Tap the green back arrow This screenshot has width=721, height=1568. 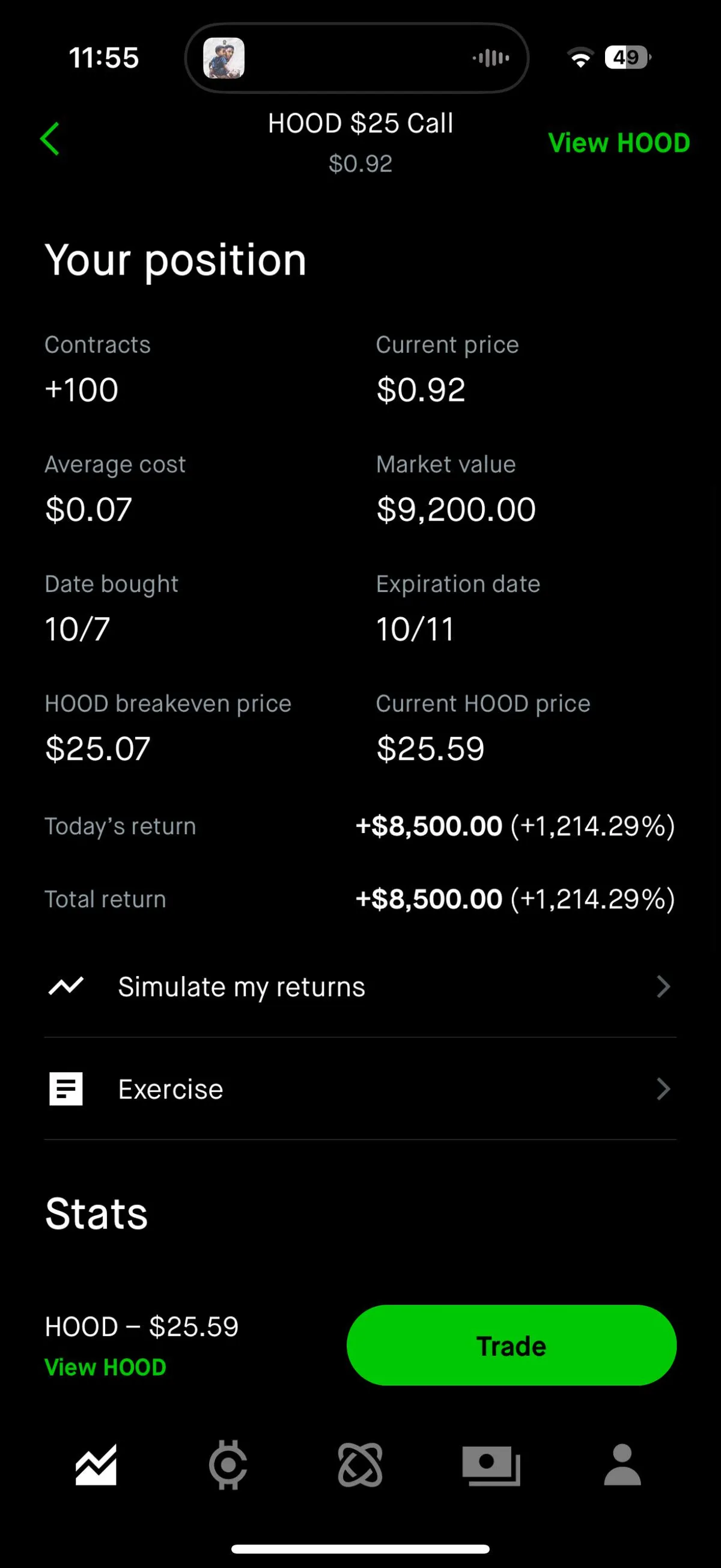(51, 138)
